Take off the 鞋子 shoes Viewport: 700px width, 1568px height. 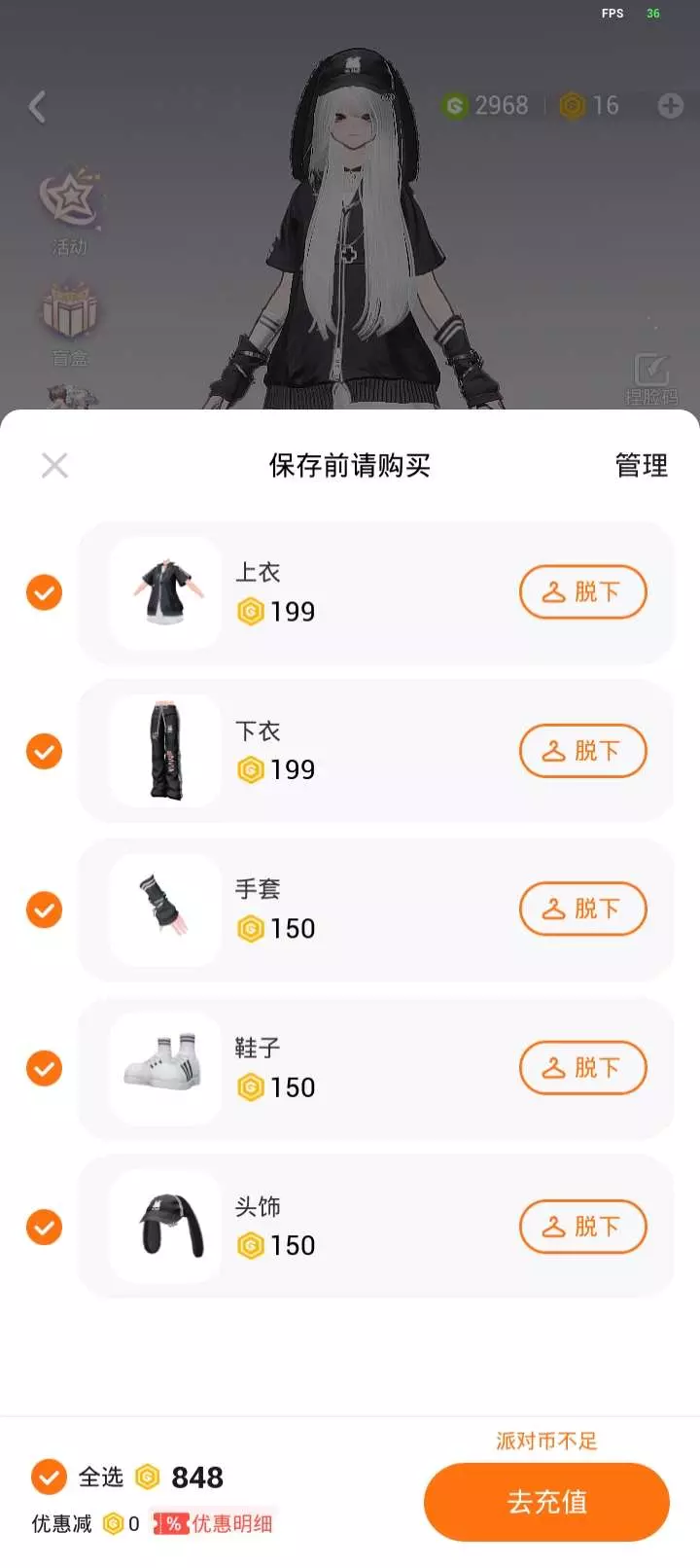point(582,1068)
